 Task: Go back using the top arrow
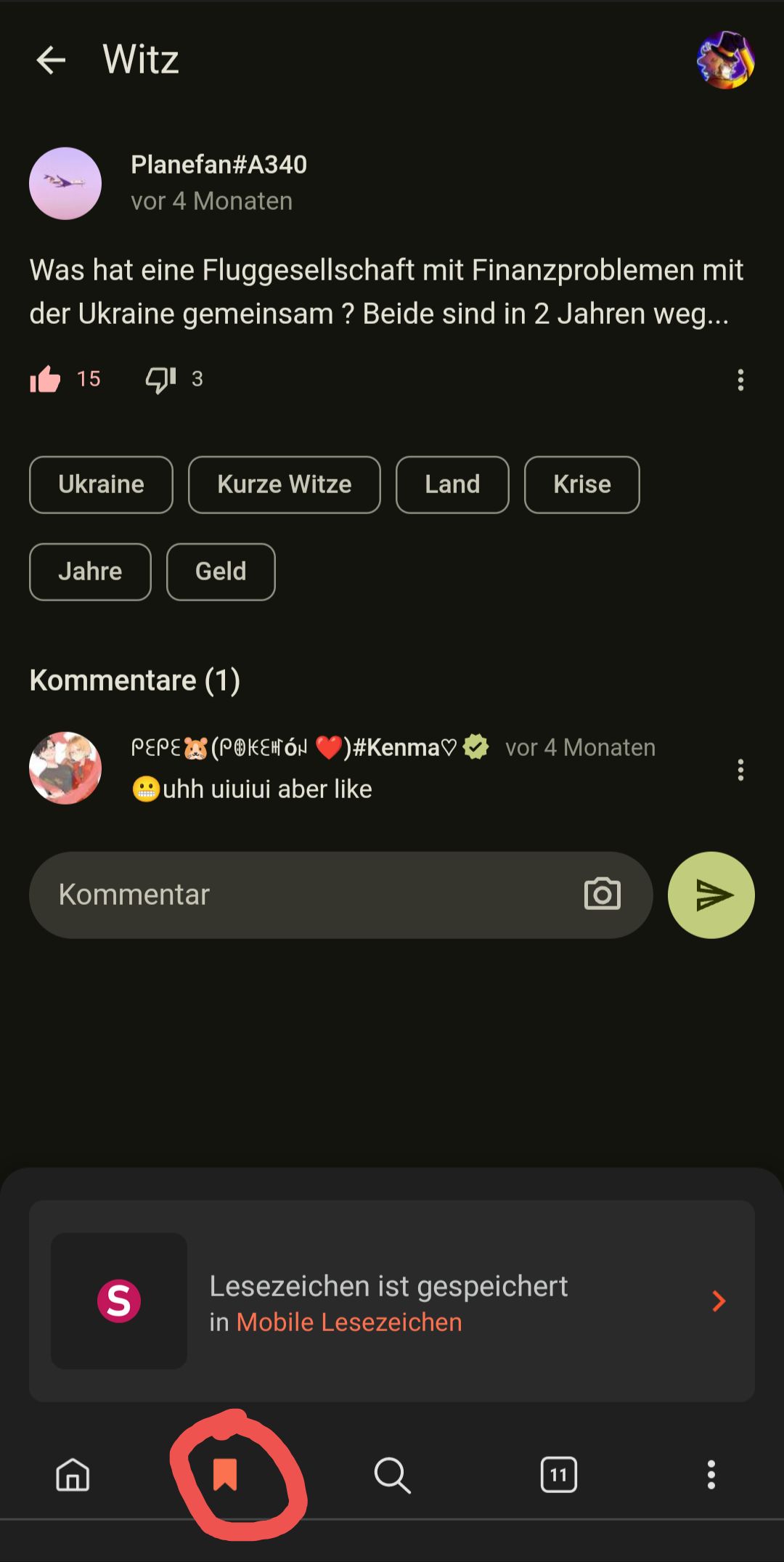(51, 60)
